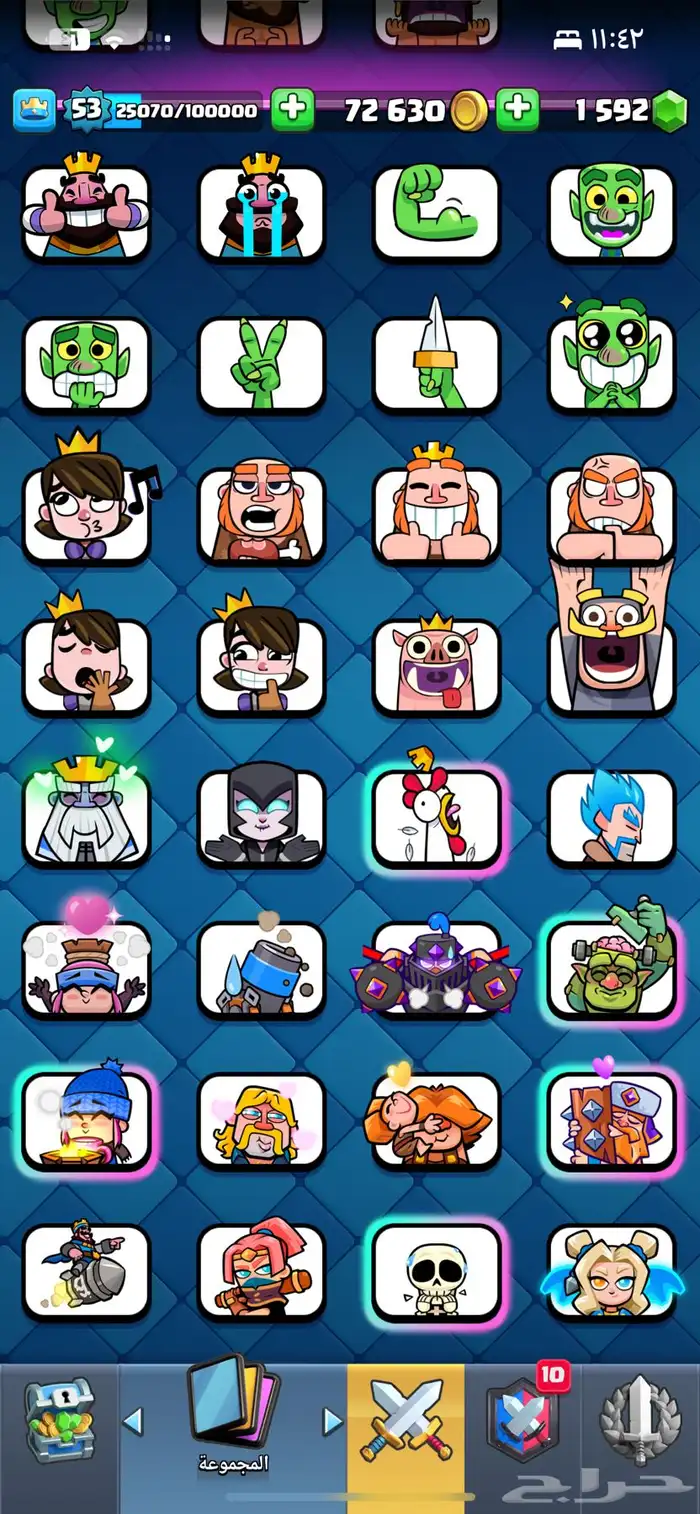Open the clan shield tab with badge 10

pos(523,1418)
